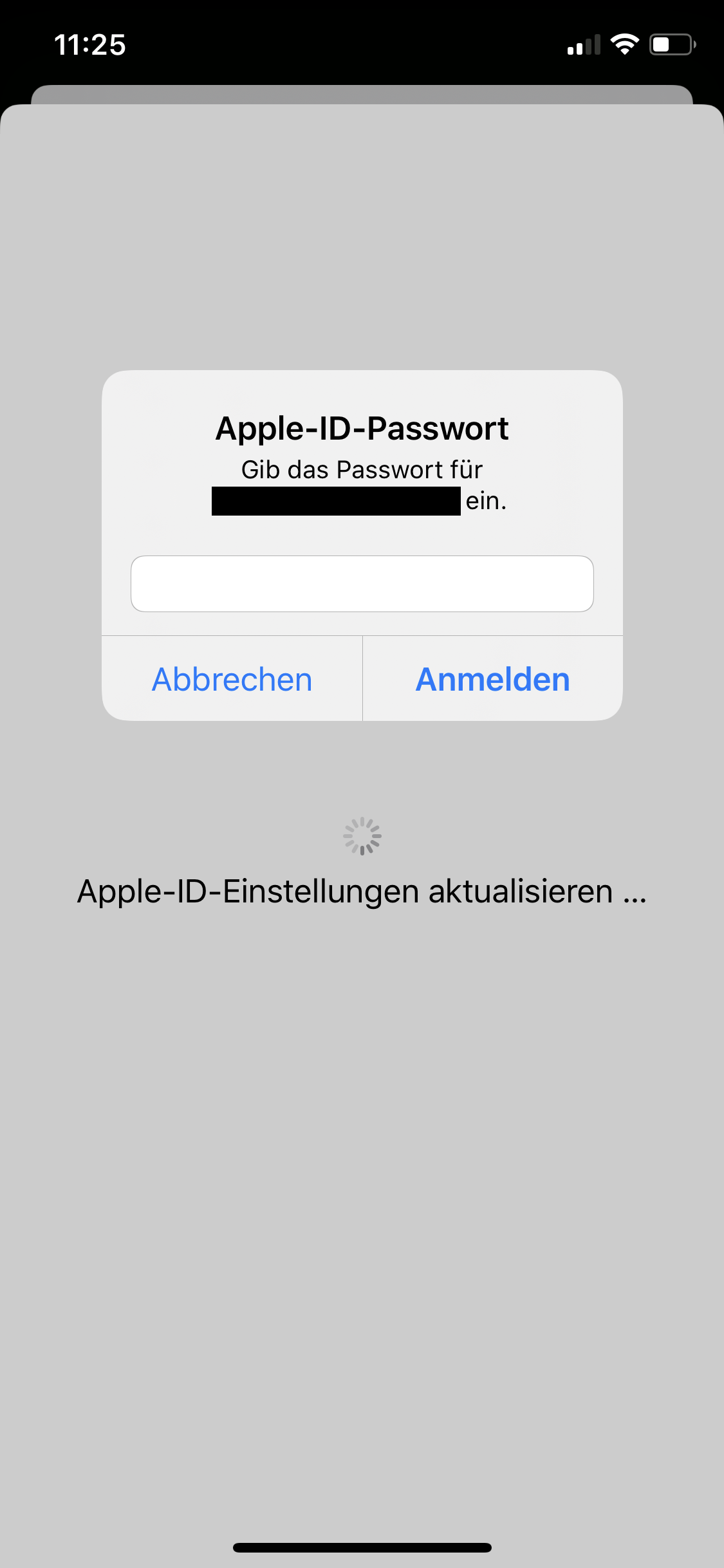Screen dimensions: 724x1568
Task: Tap the Apple-ID password field
Action: 362,583
